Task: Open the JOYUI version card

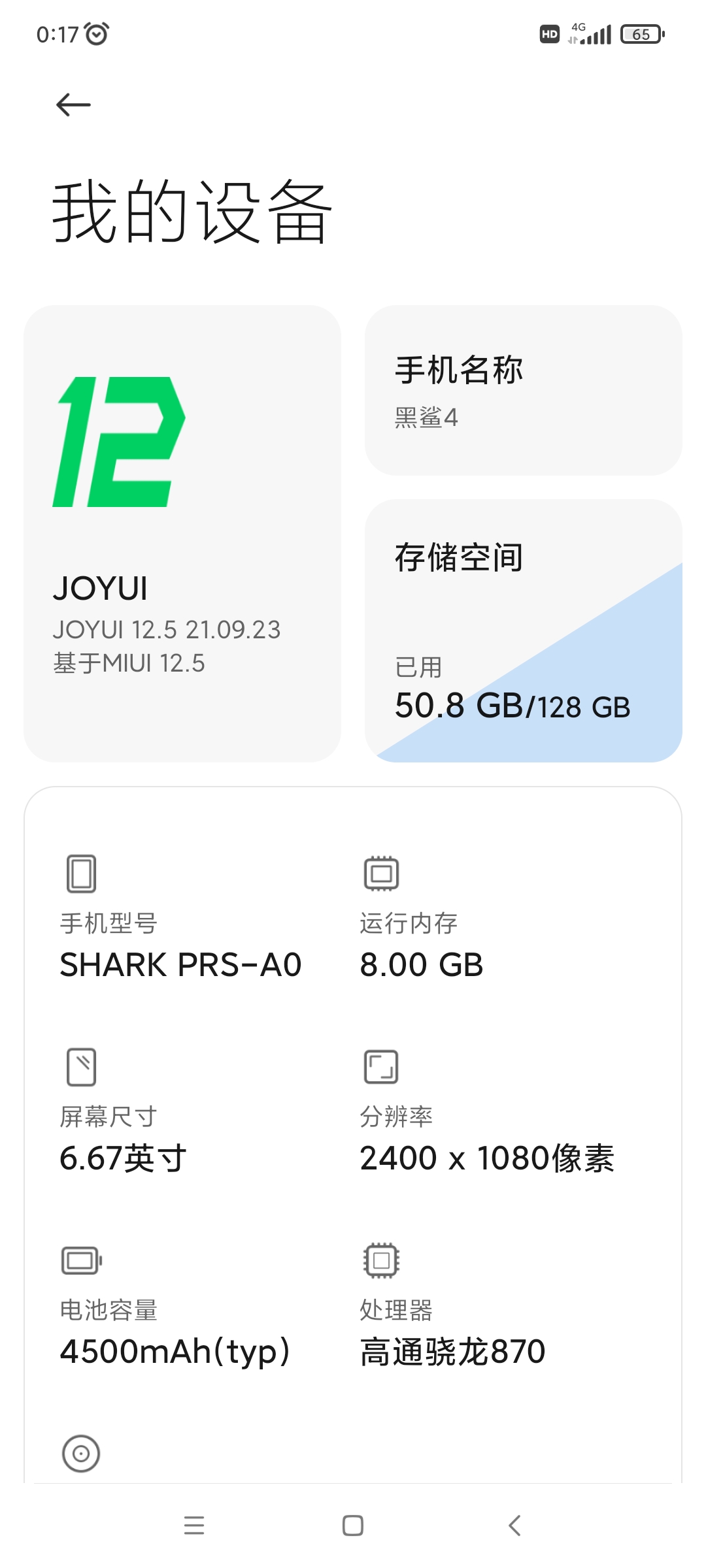Action: 182,533
